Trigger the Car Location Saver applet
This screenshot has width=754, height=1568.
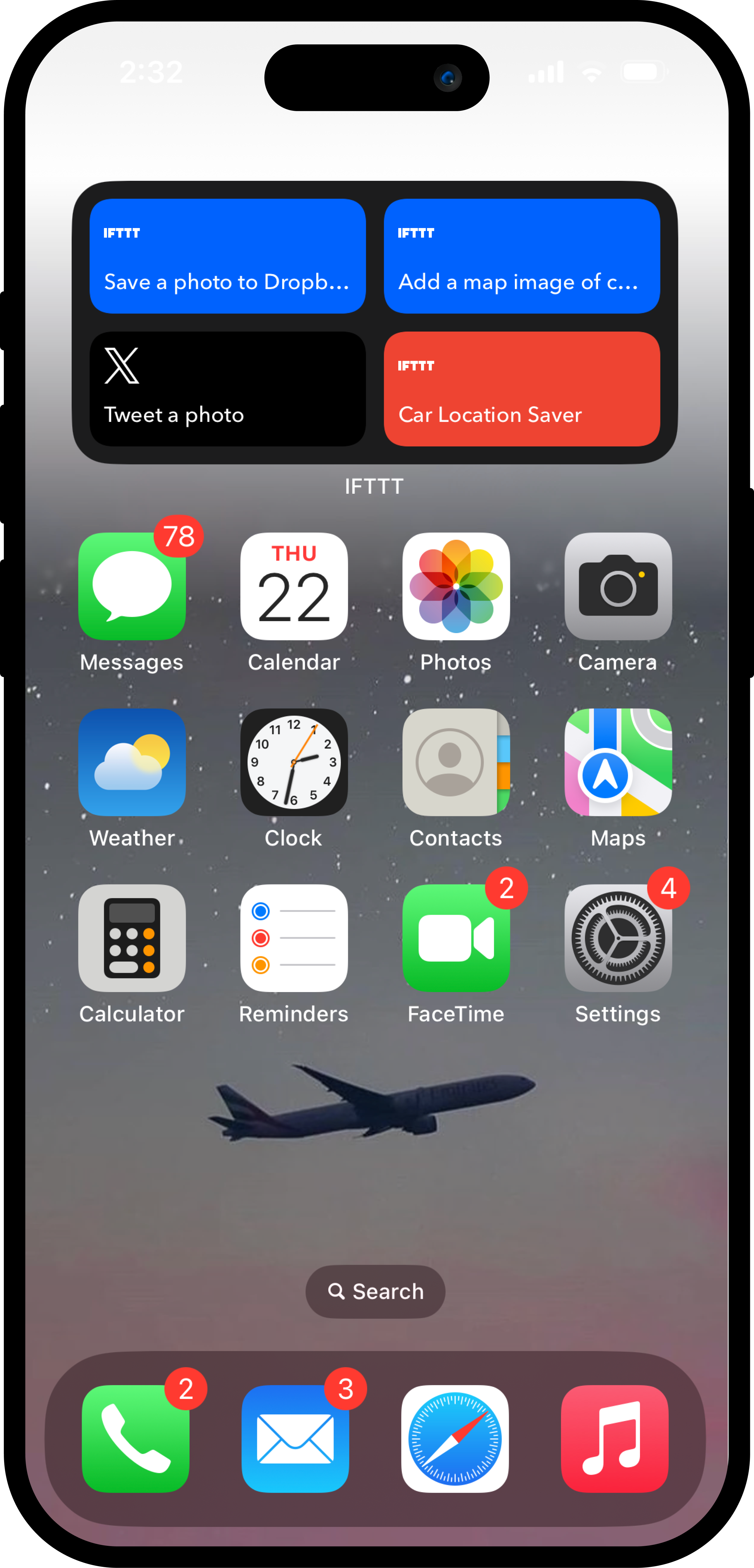pyautogui.click(x=522, y=389)
